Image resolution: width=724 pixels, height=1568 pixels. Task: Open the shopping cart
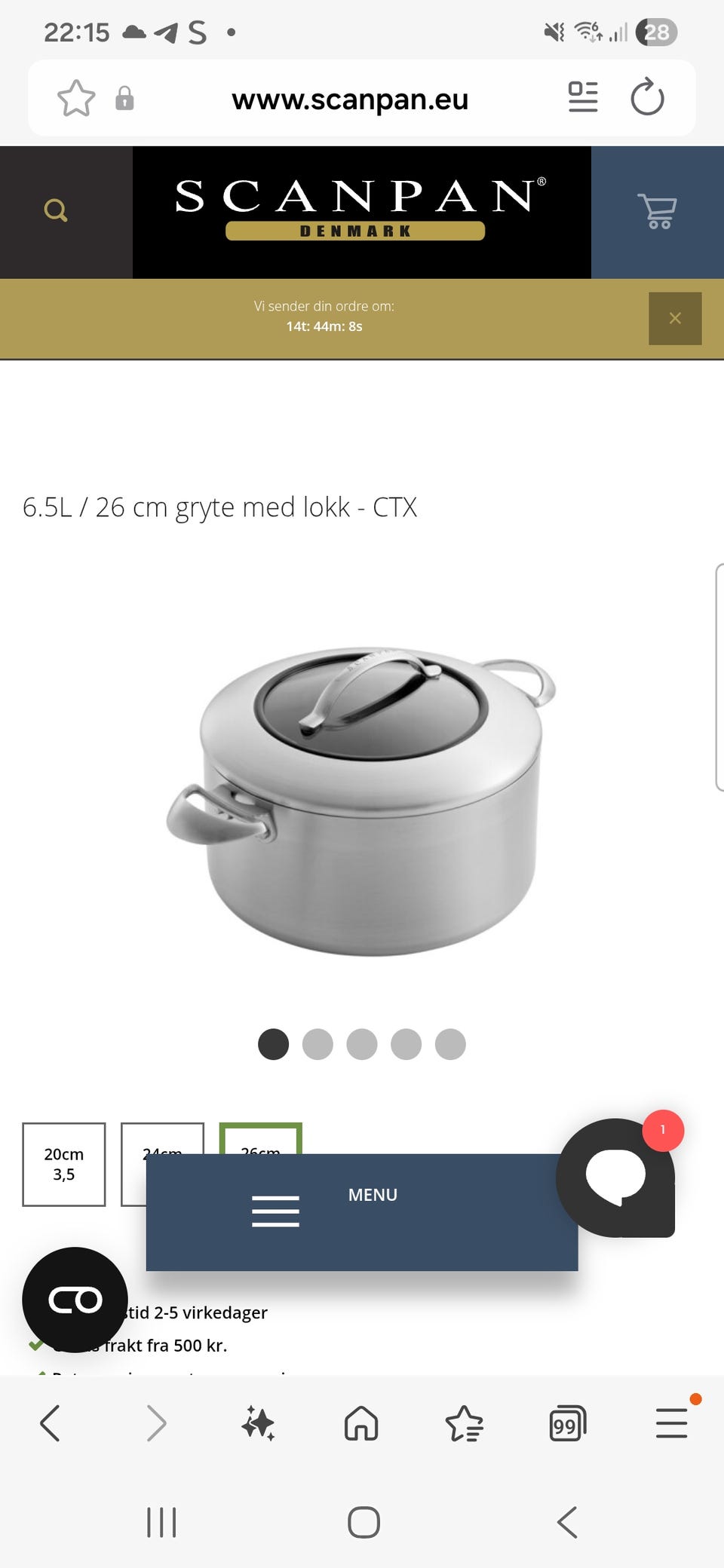[657, 211]
